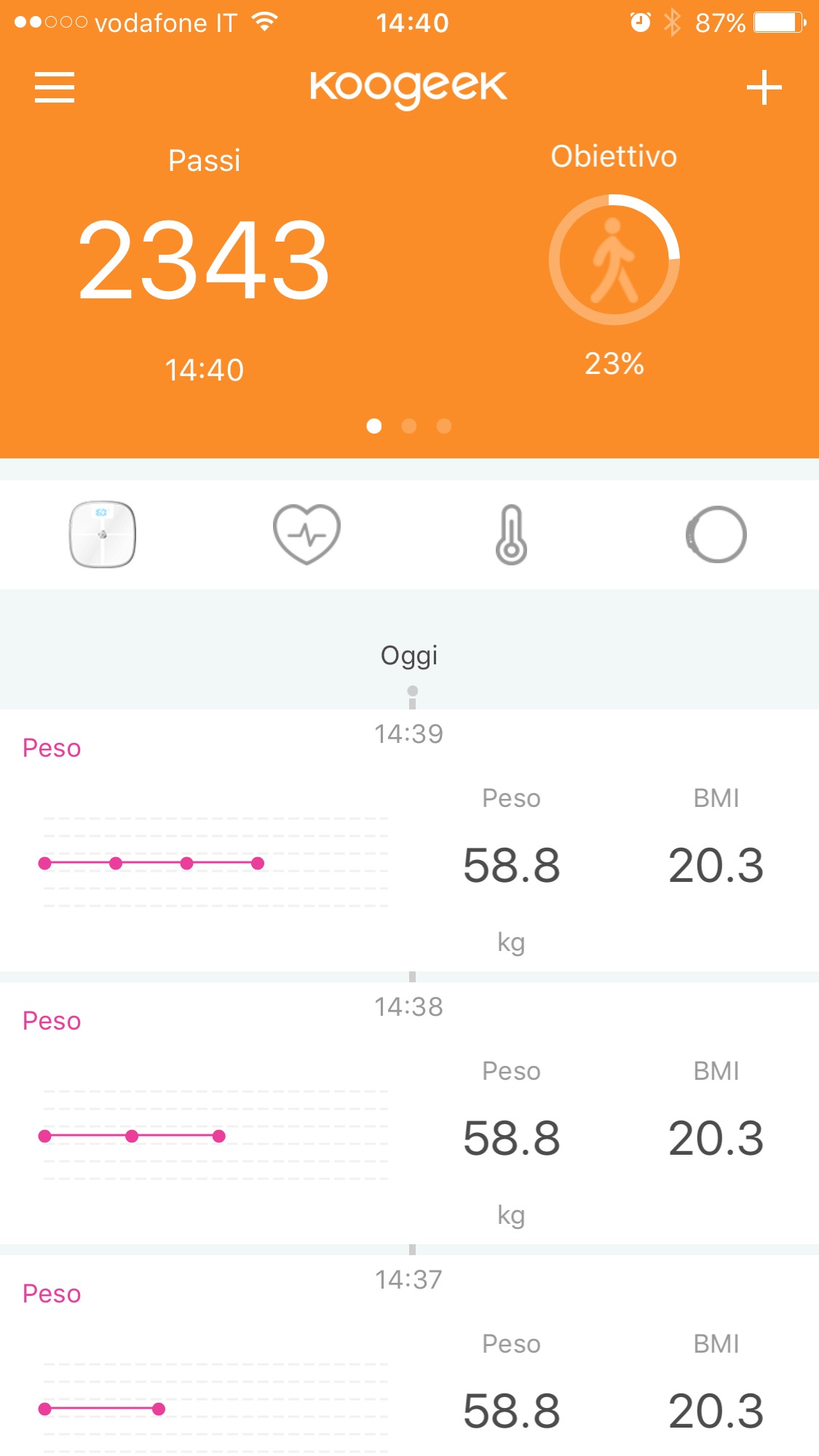This screenshot has width=819, height=1456.
Task: Tap the plus icon to add
Action: click(764, 88)
